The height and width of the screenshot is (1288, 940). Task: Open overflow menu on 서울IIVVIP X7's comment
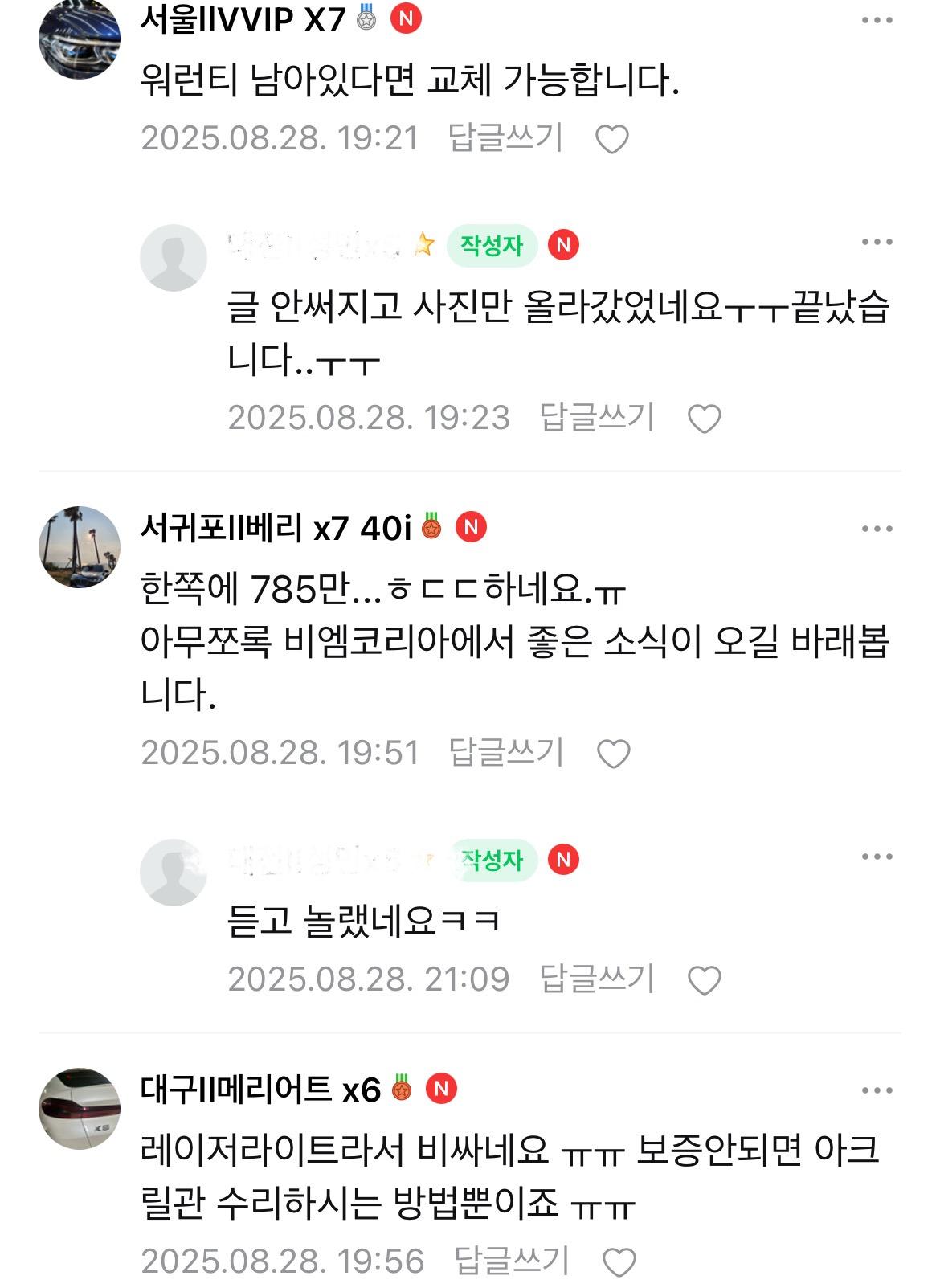tap(877, 21)
